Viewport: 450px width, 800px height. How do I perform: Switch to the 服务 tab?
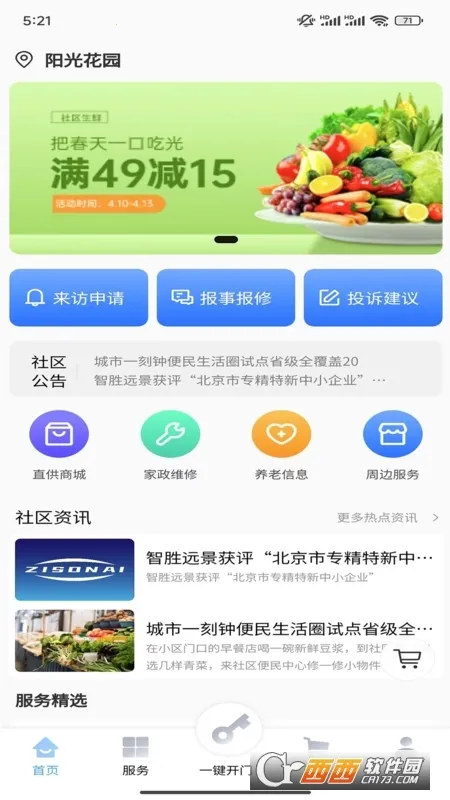[135, 756]
